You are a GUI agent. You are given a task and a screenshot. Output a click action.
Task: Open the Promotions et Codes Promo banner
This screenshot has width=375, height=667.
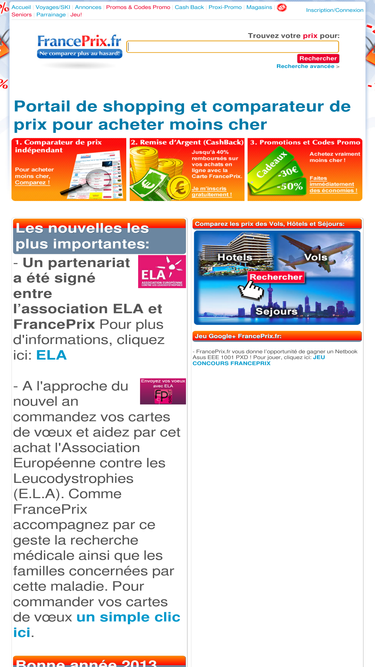[305, 169]
